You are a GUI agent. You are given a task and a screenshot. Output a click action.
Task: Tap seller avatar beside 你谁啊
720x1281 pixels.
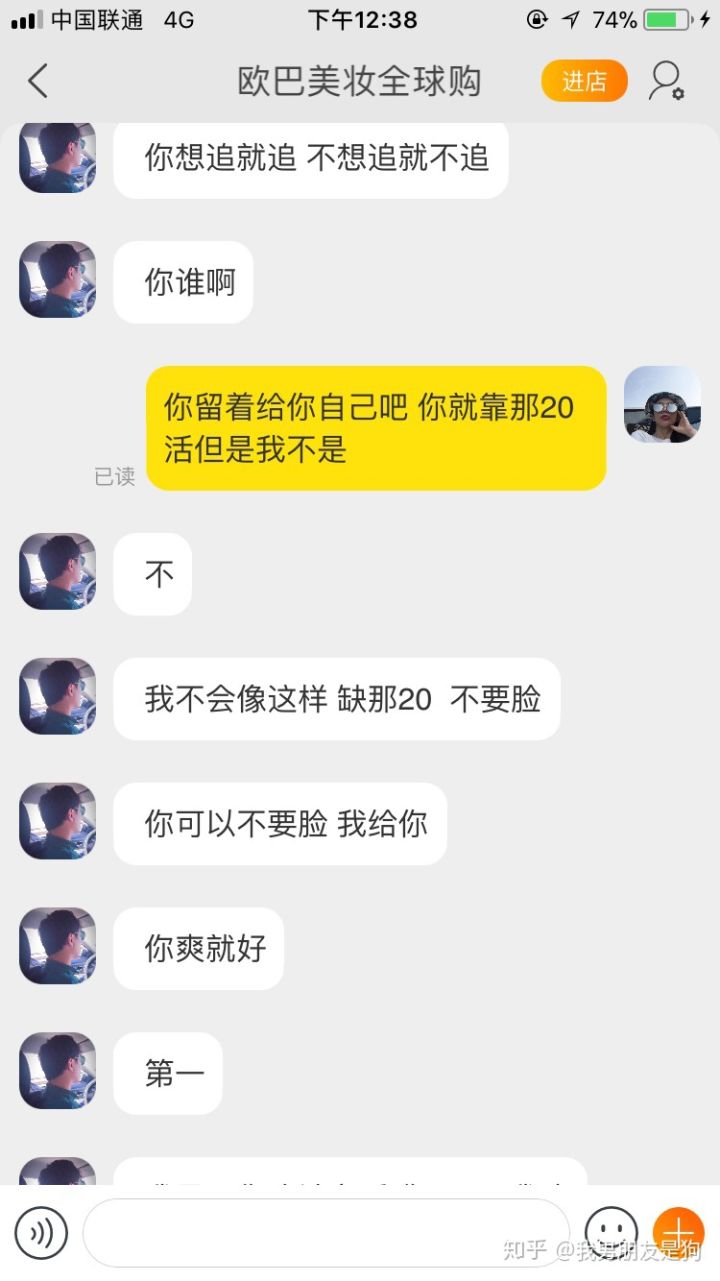58,280
